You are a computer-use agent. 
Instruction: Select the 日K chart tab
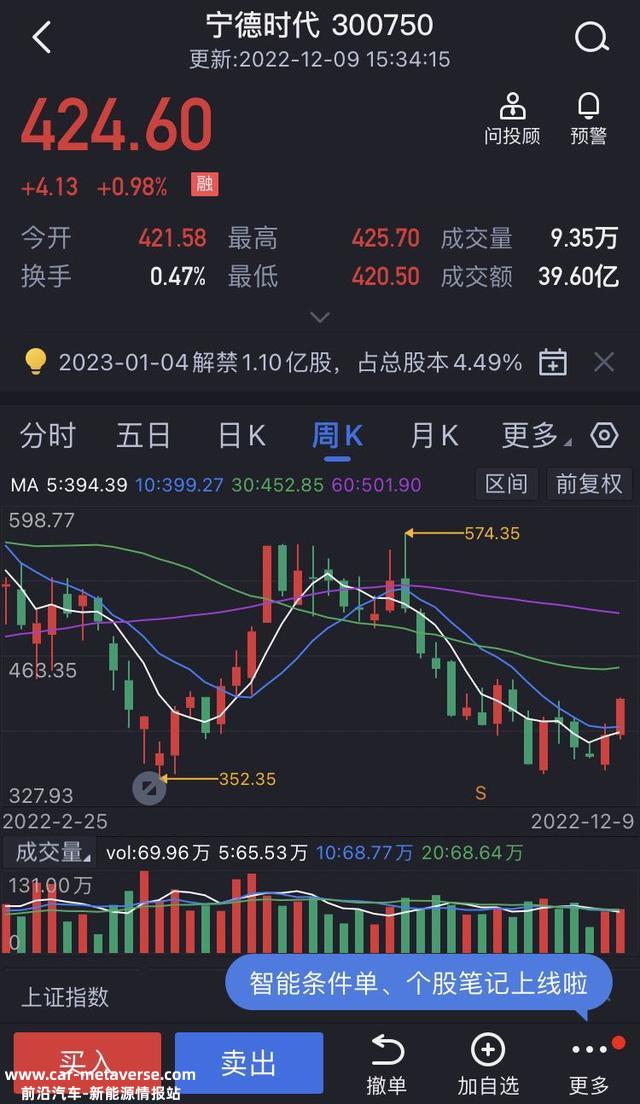(x=241, y=436)
